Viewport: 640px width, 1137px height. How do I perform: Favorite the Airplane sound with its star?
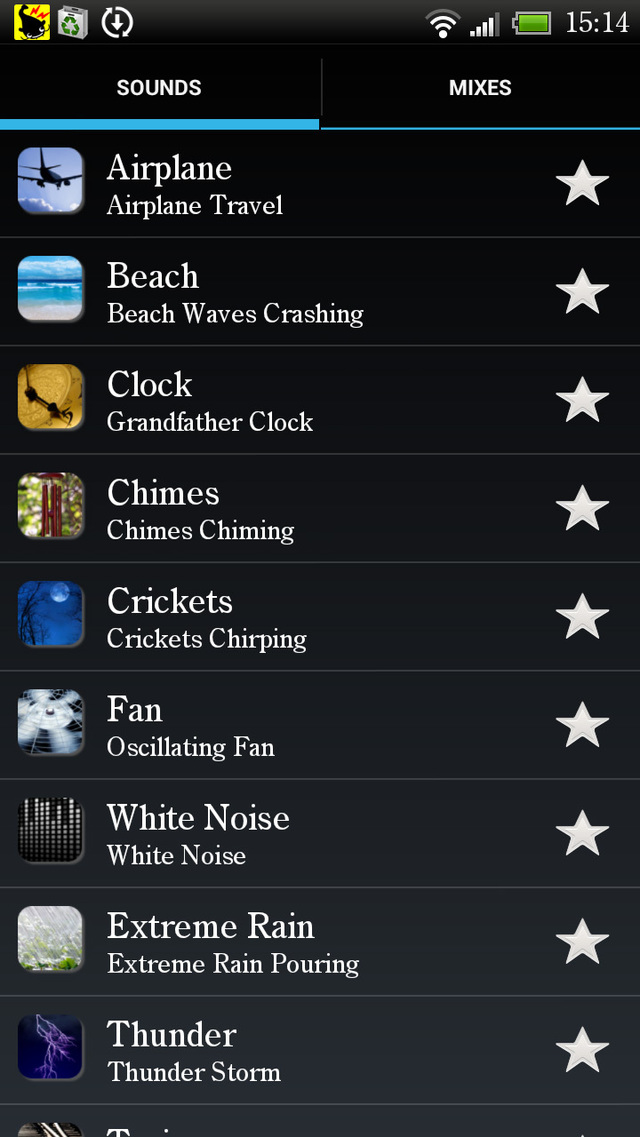pos(582,184)
